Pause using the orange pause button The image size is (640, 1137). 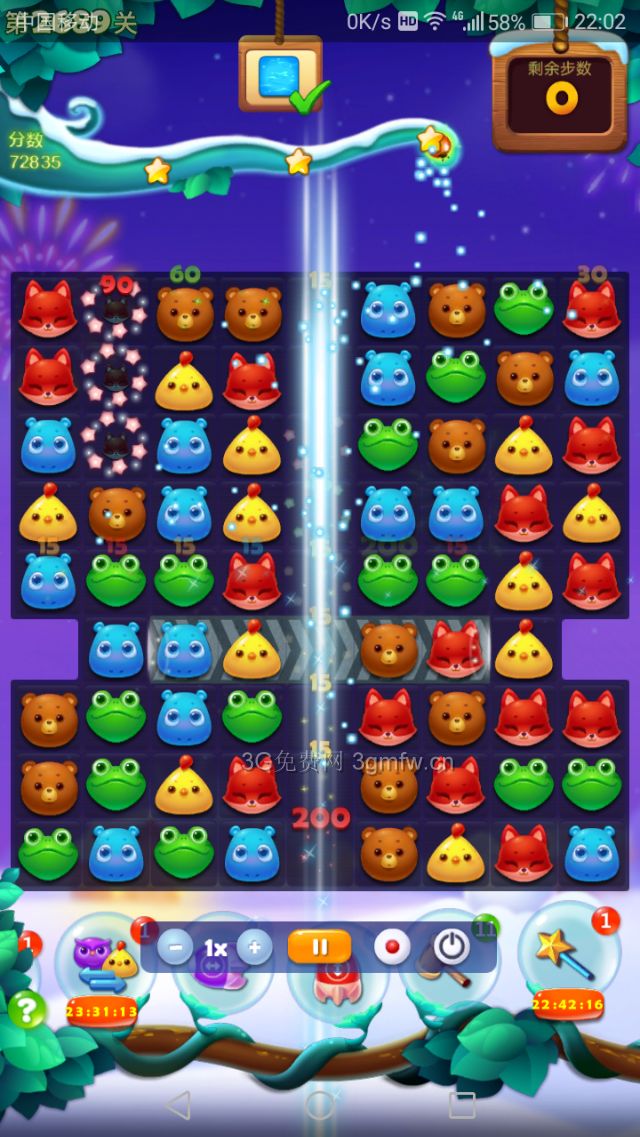click(x=319, y=946)
